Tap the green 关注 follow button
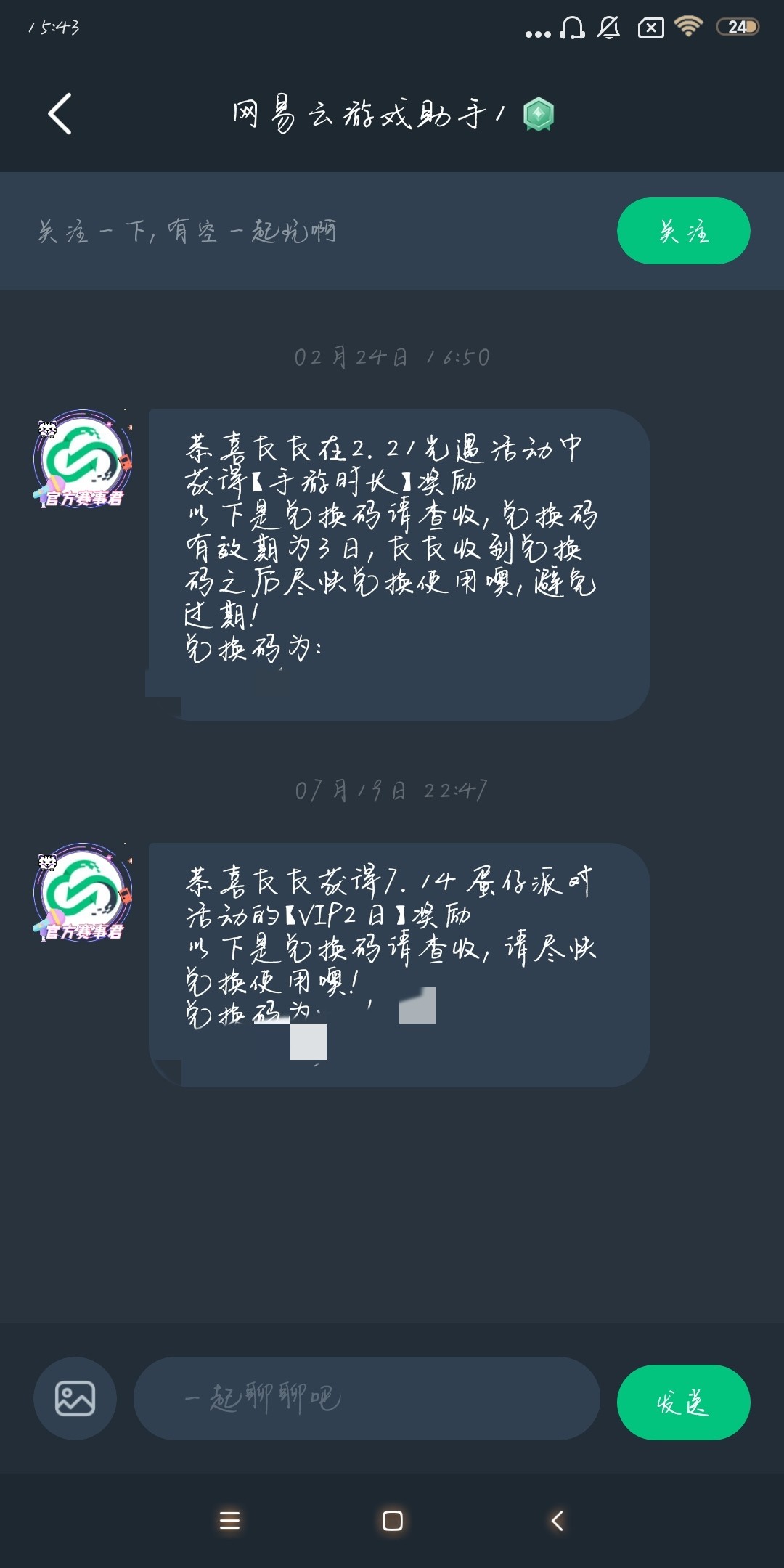This screenshot has height=1568, width=784. 683,231
